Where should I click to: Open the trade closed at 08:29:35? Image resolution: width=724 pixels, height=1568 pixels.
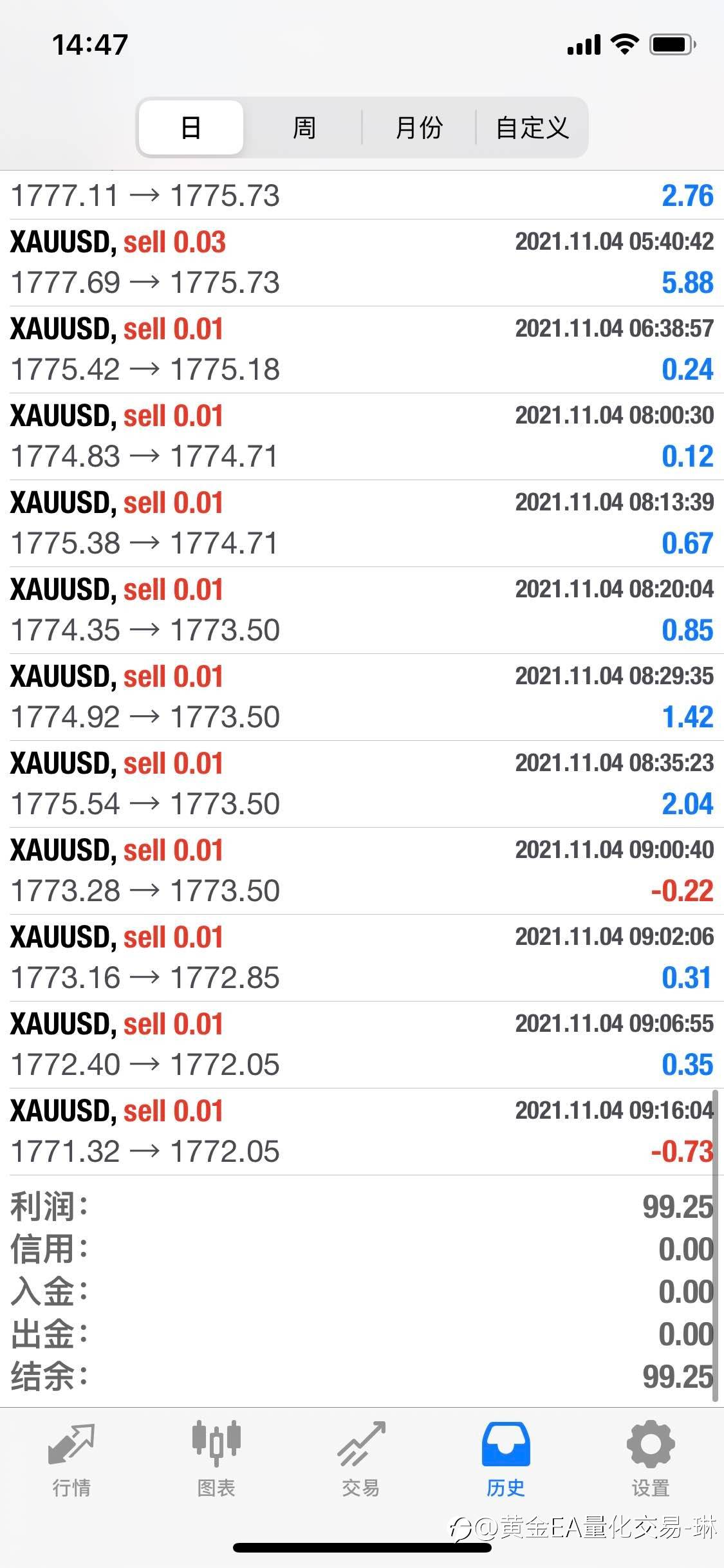[x=362, y=697]
